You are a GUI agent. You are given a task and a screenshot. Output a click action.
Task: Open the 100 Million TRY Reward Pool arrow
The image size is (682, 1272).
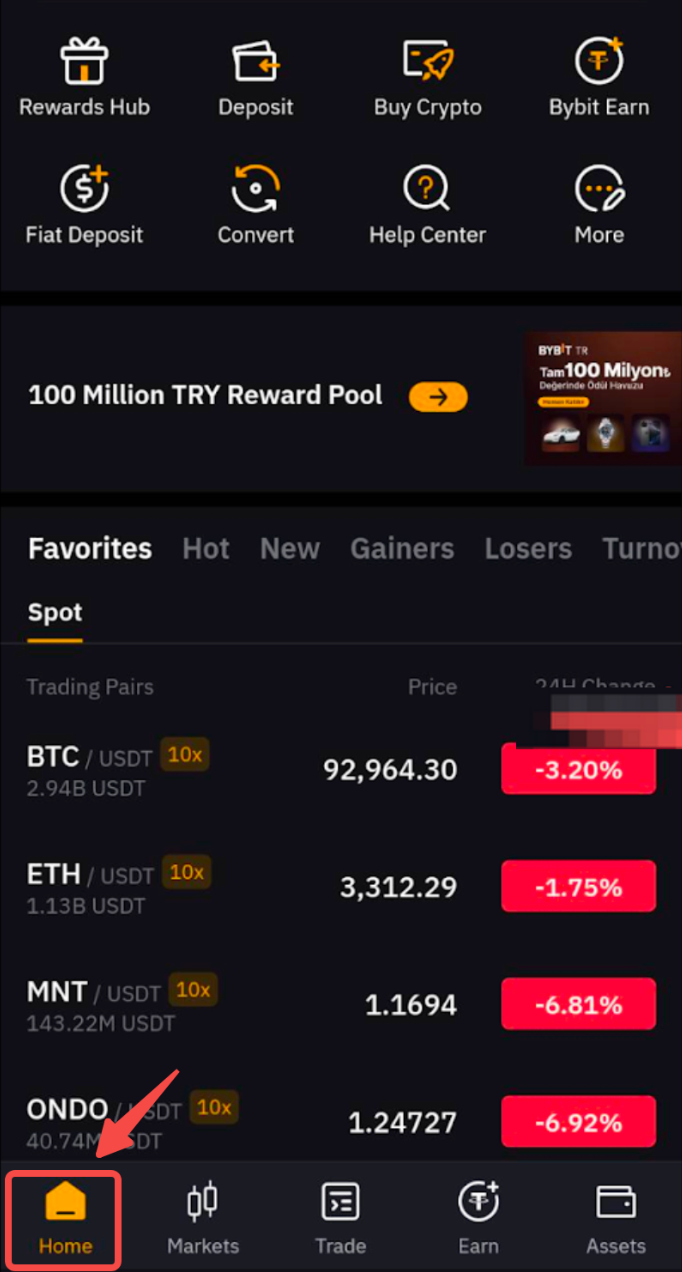point(438,397)
